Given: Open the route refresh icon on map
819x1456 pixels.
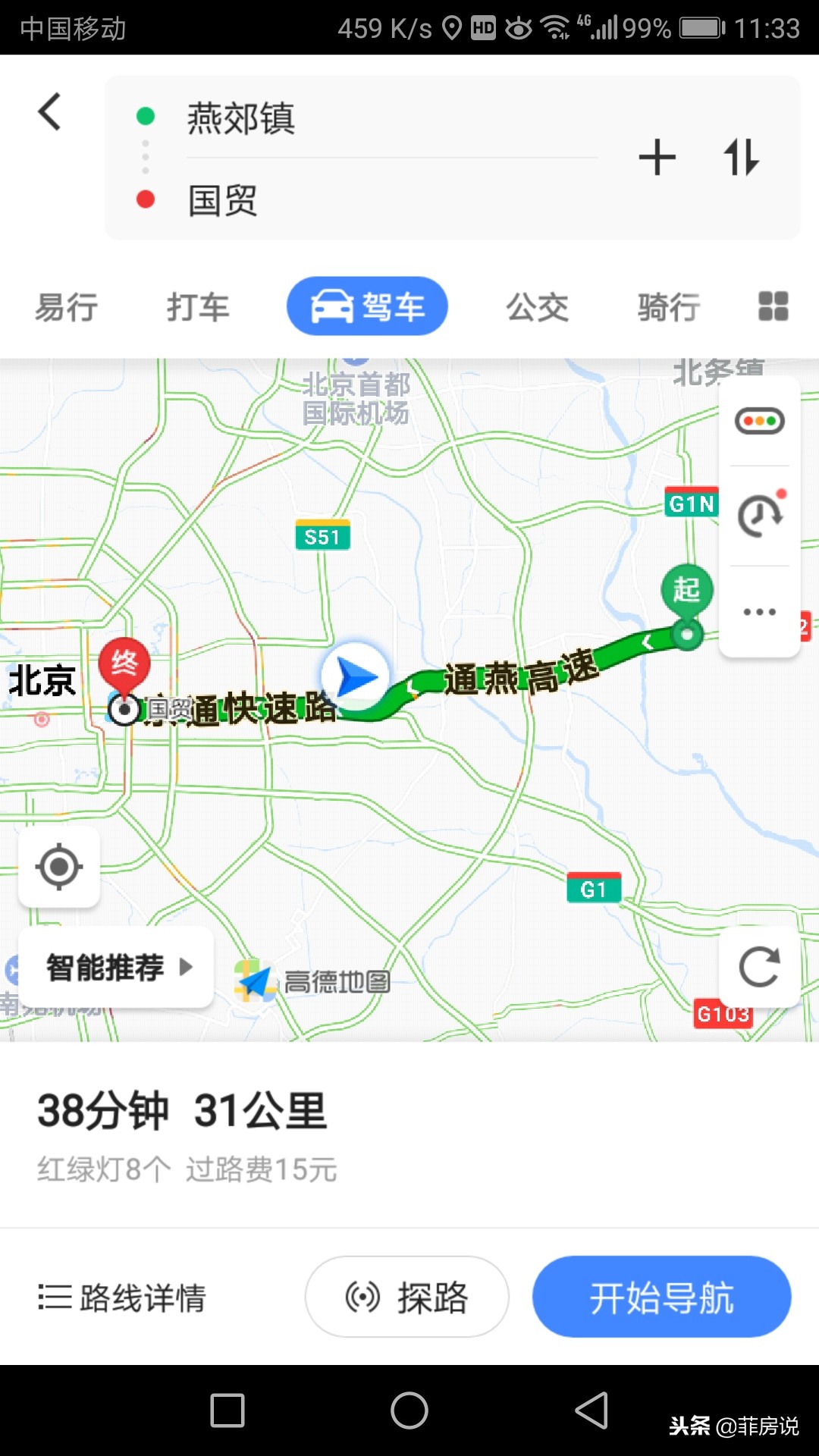Looking at the screenshot, I should click(x=760, y=966).
